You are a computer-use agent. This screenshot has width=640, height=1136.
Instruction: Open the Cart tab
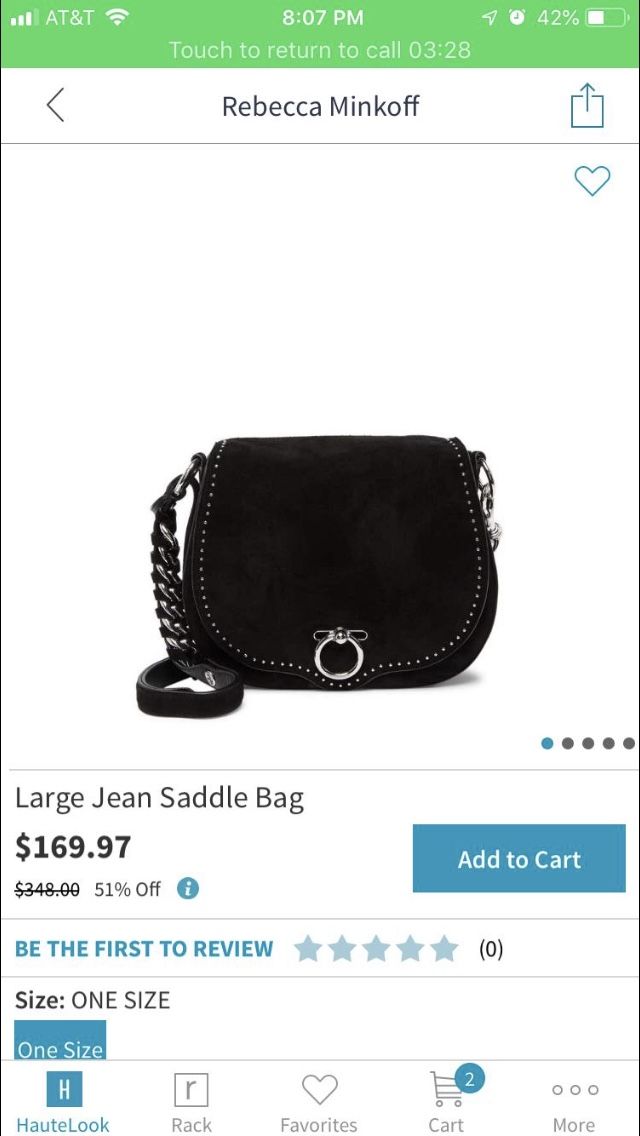click(x=447, y=1103)
